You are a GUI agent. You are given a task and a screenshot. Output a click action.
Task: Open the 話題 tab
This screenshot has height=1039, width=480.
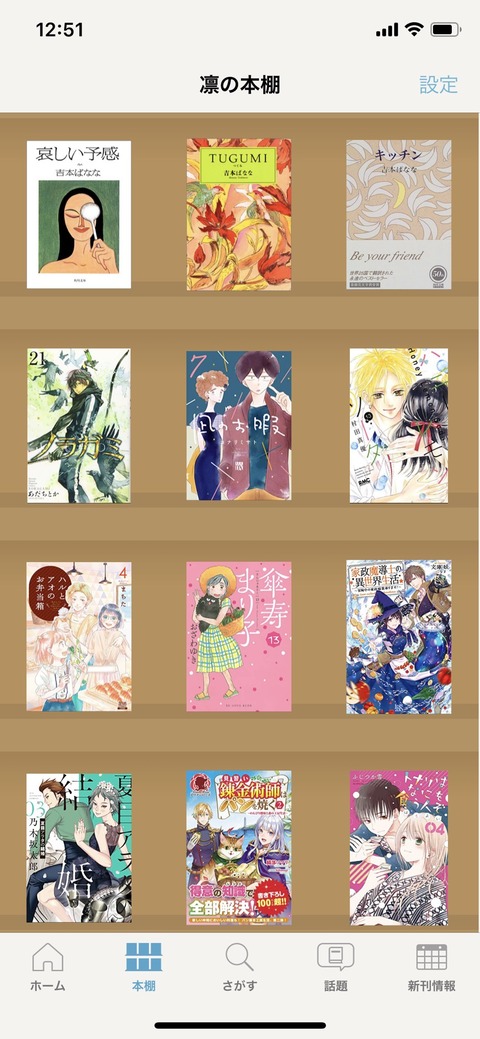[x=335, y=967]
